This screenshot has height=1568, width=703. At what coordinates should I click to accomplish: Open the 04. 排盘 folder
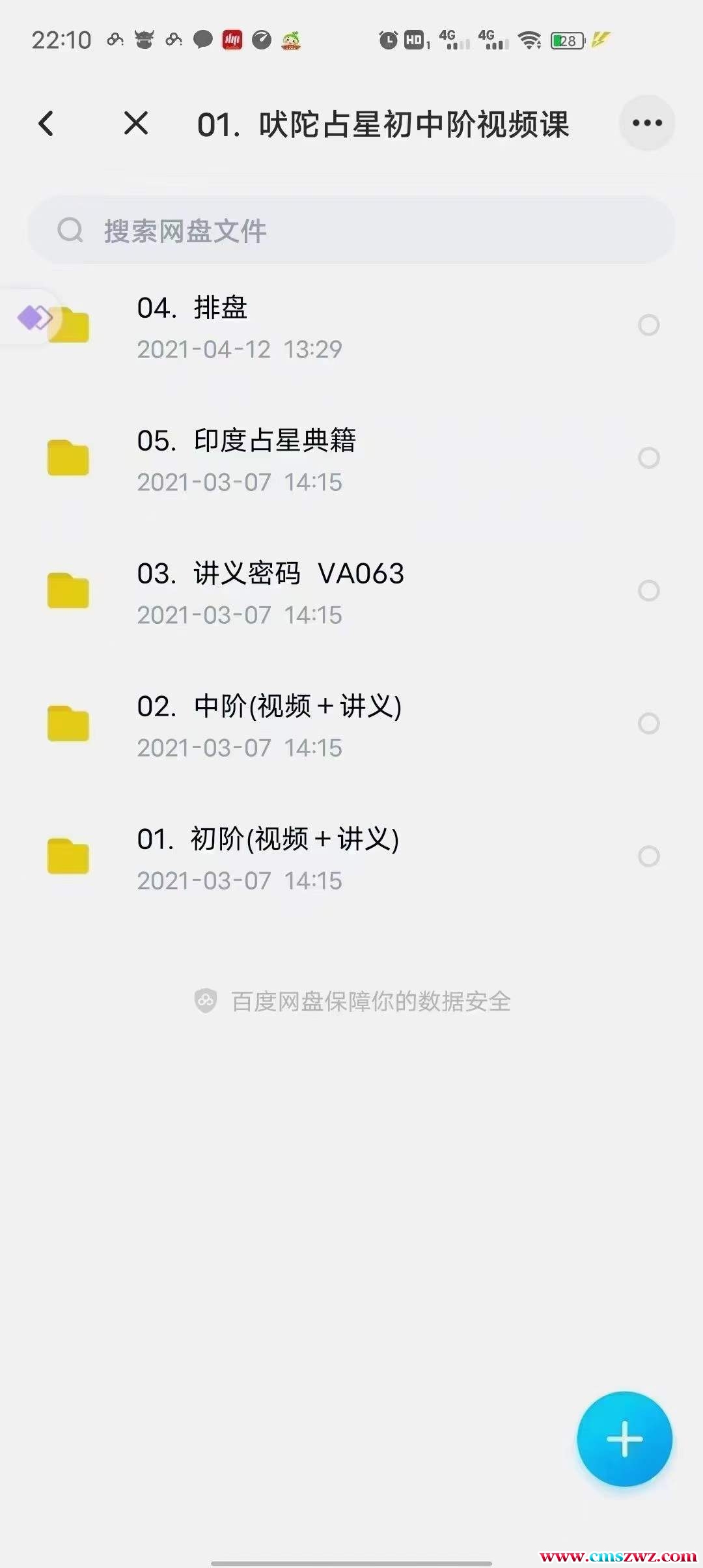[260, 326]
